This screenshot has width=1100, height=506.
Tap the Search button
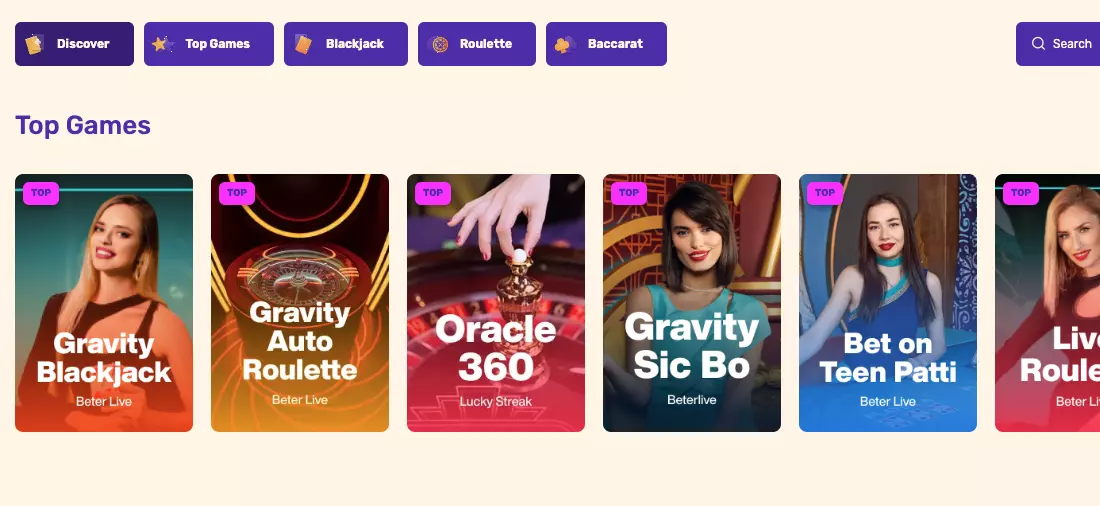click(x=1060, y=44)
